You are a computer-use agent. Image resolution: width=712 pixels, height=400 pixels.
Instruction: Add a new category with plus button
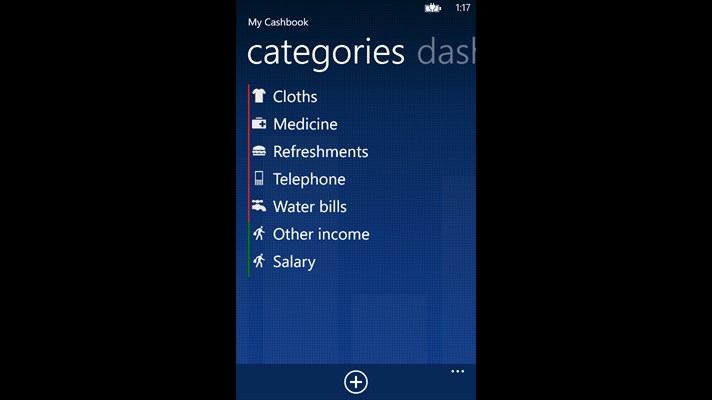point(356,381)
